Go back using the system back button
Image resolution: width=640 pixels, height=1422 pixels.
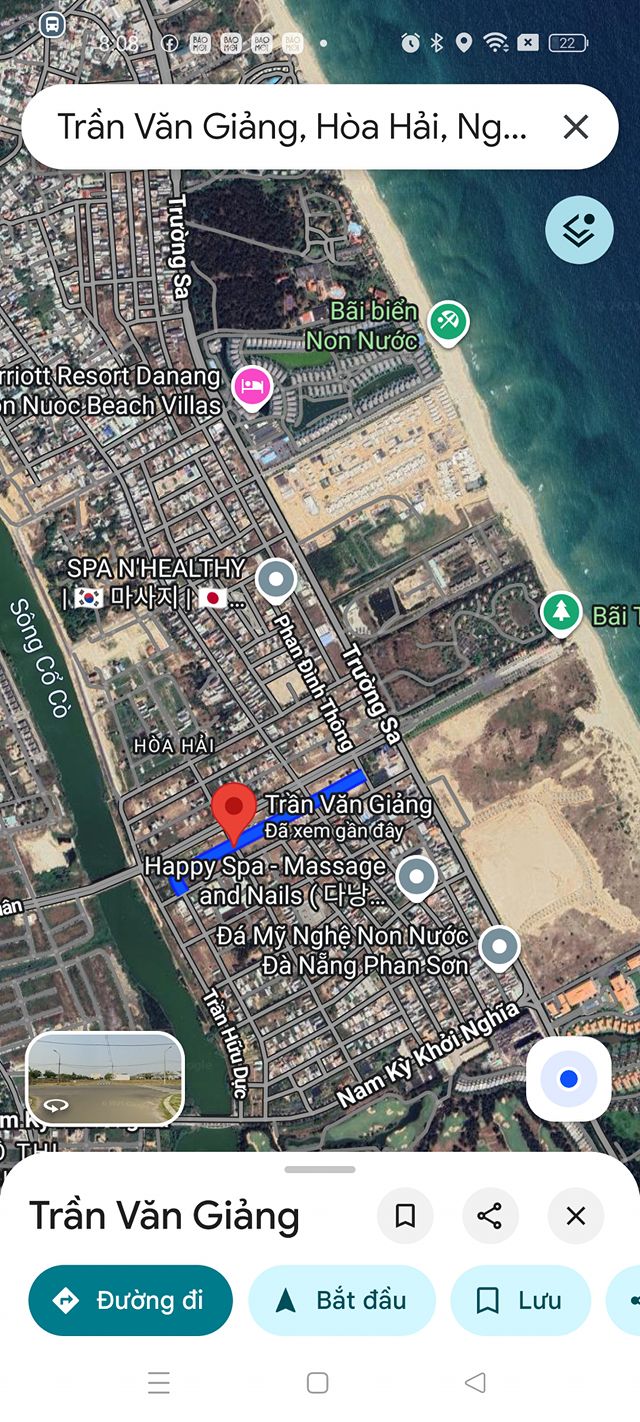(476, 1383)
